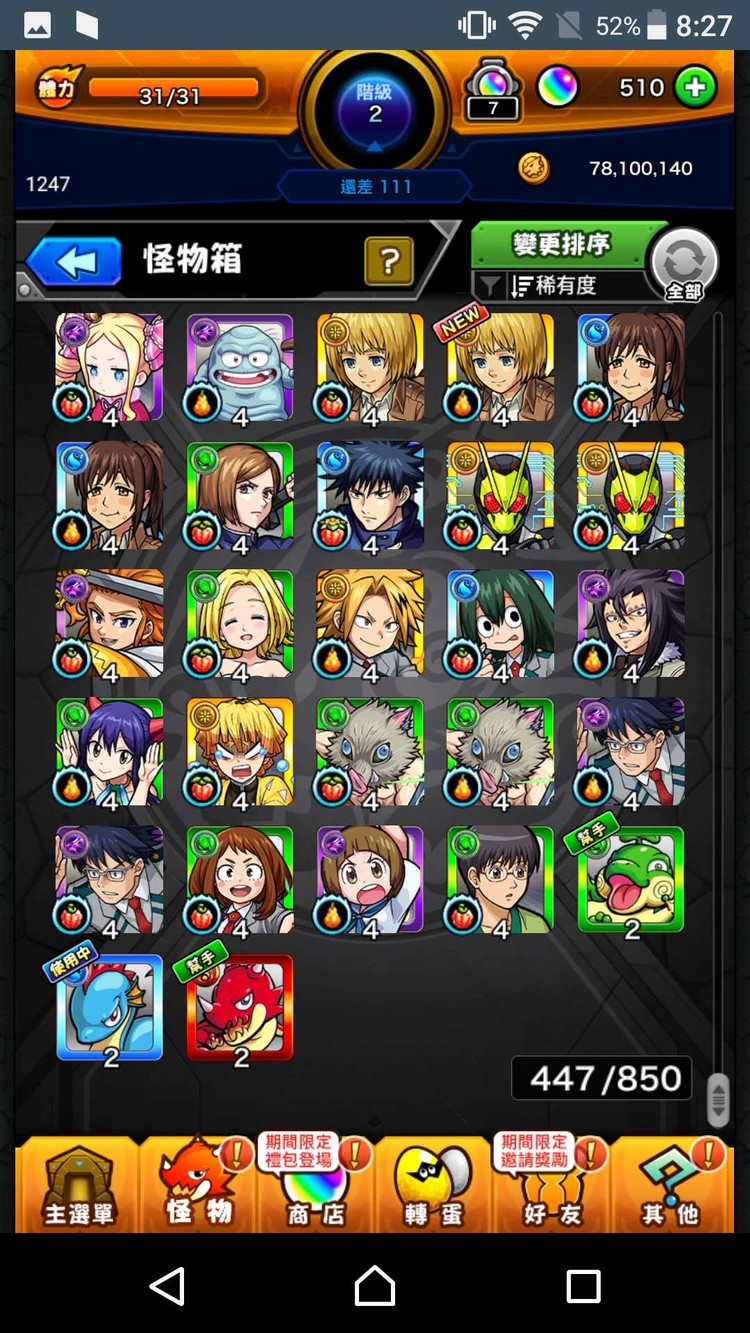Select the monster marked NEW
The width and height of the screenshot is (750, 1333).
pyautogui.click(x=500, y=368)
